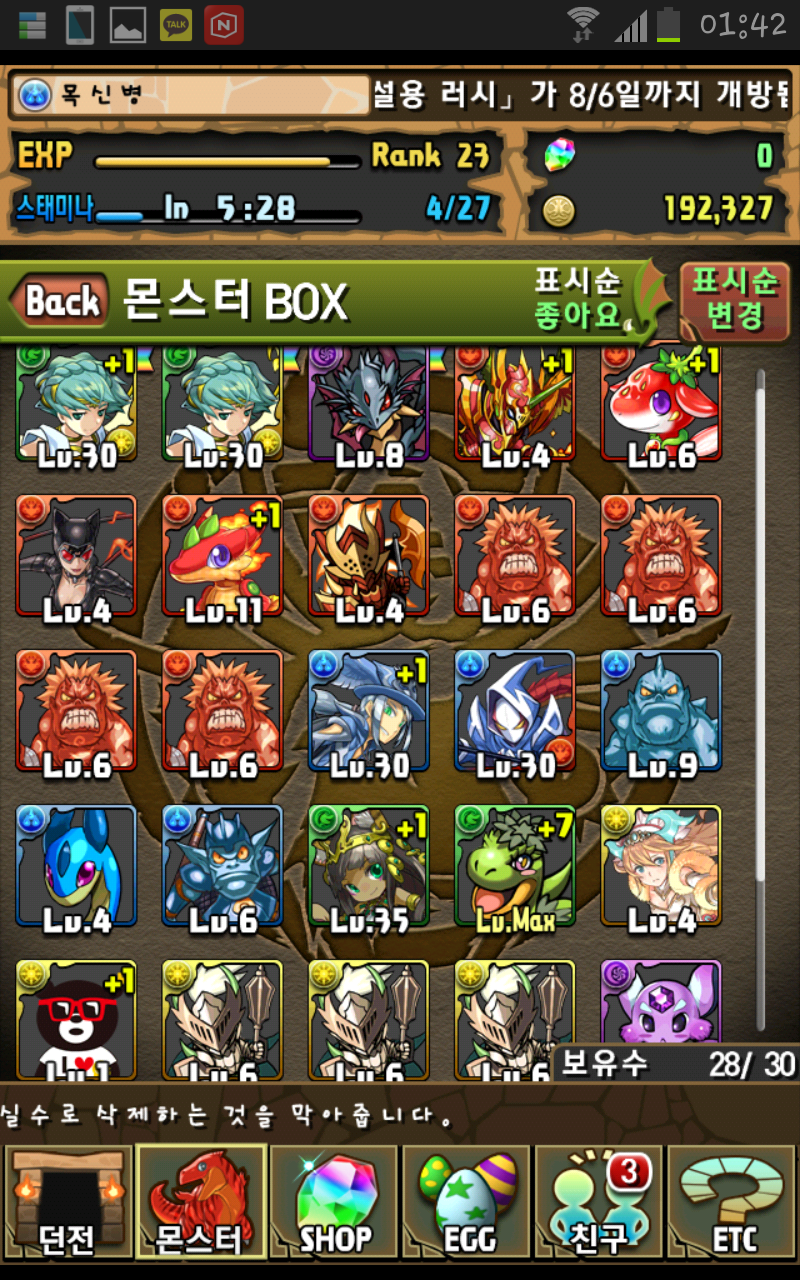Go to the SHOP tab
Screen dimensions: 800x1280
pyautogui.click(x=334, y=1202)
